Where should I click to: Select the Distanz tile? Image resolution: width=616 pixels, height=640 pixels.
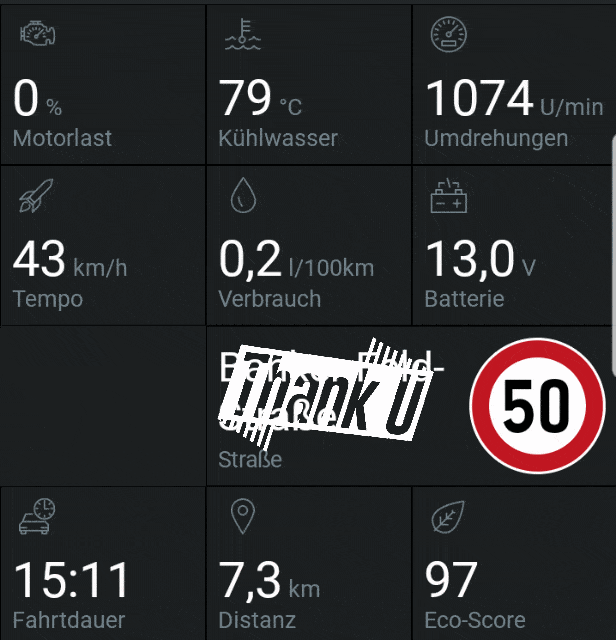tap(308, 565)
